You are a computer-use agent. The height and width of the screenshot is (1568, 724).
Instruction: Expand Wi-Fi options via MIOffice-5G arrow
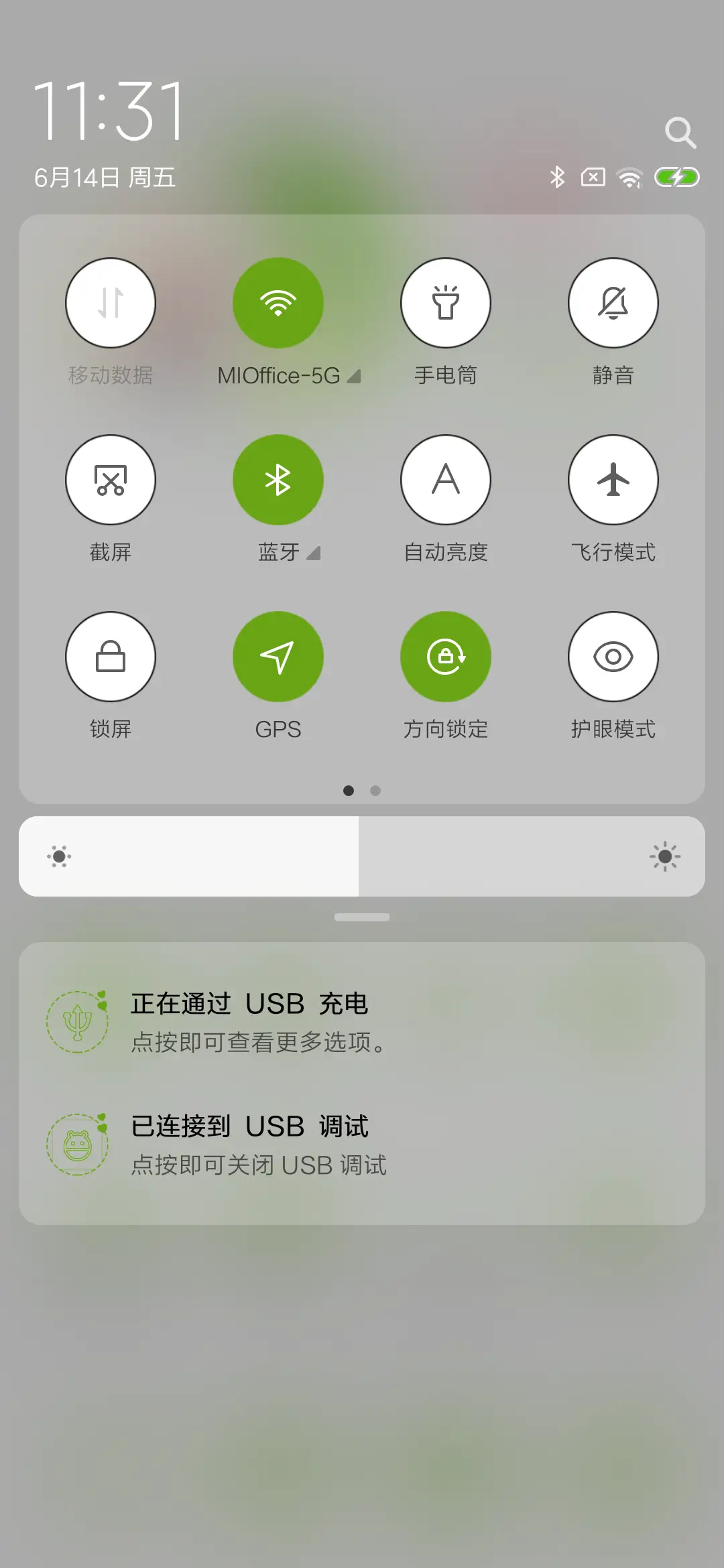(x=354, y=377)
